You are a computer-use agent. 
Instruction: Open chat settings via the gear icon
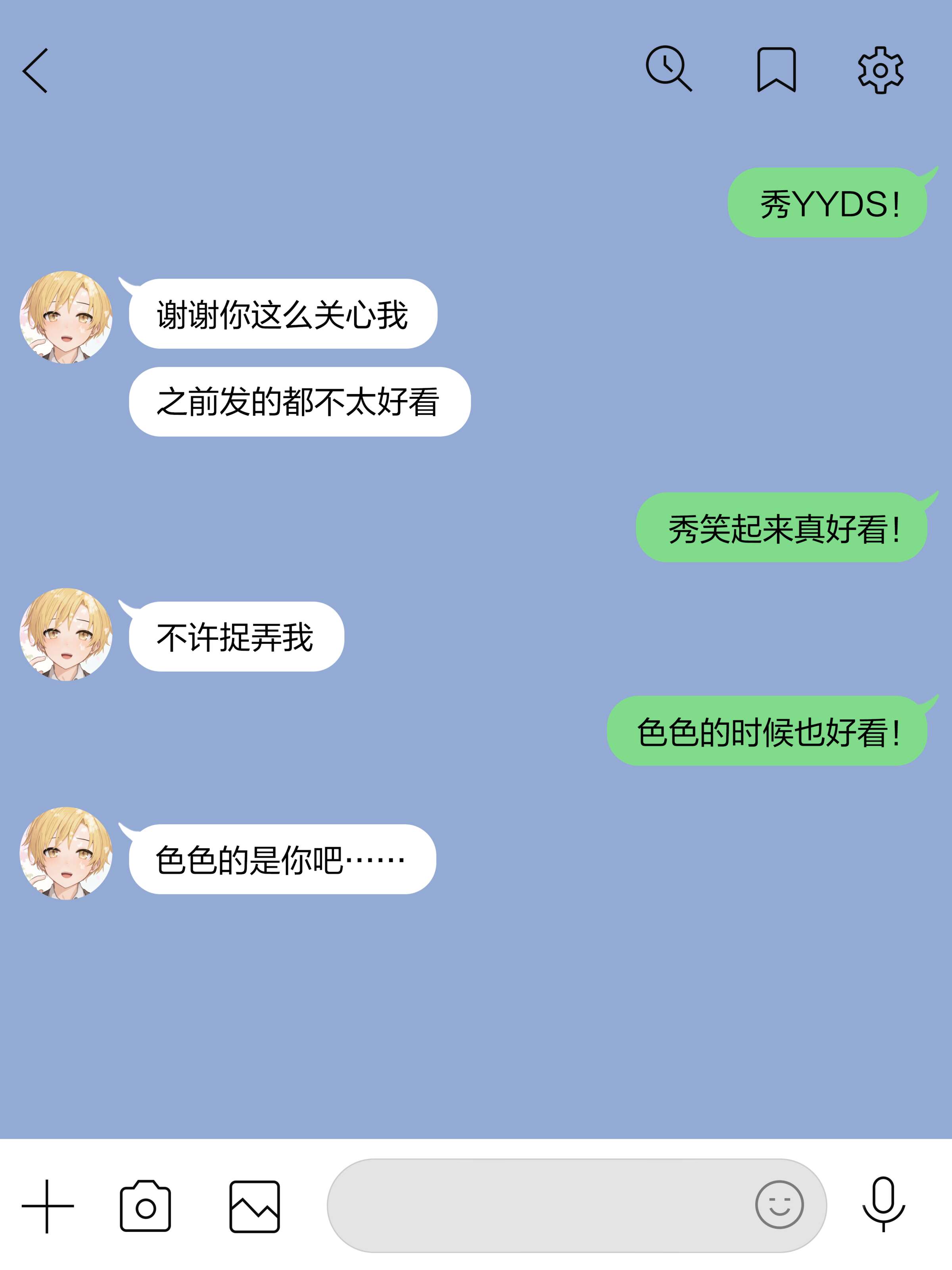point(880,70)
